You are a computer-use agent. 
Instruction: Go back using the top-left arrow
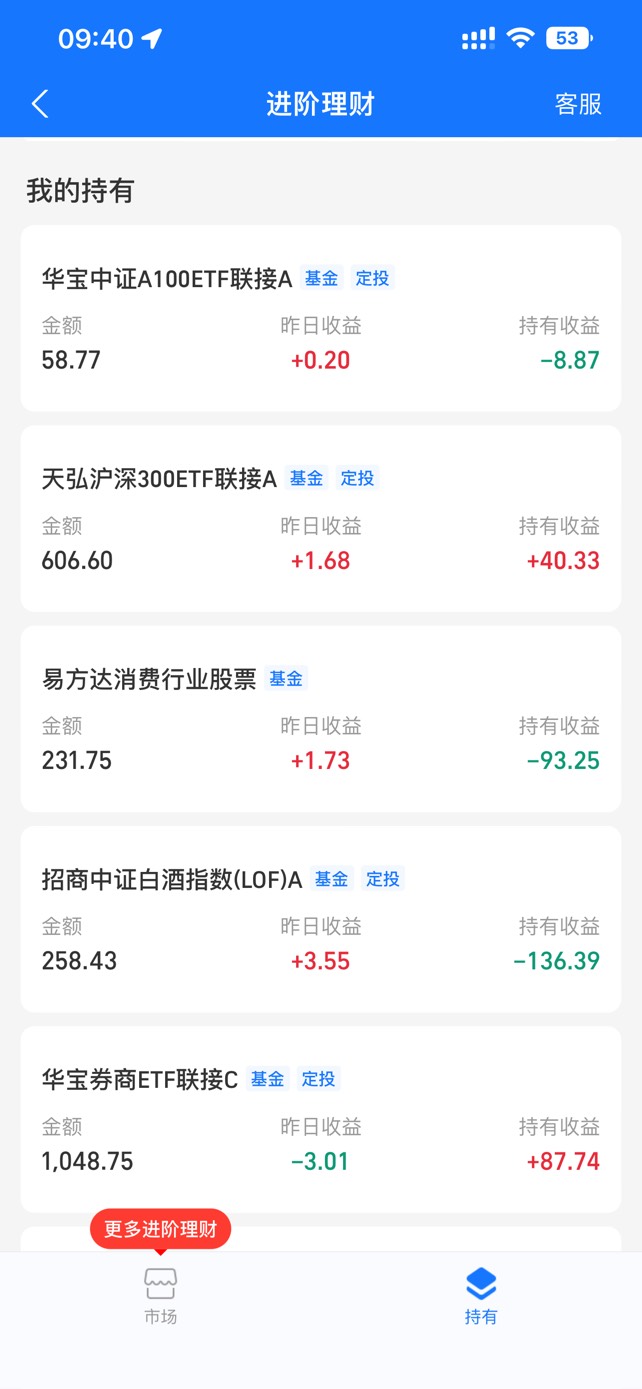(40, 104)
